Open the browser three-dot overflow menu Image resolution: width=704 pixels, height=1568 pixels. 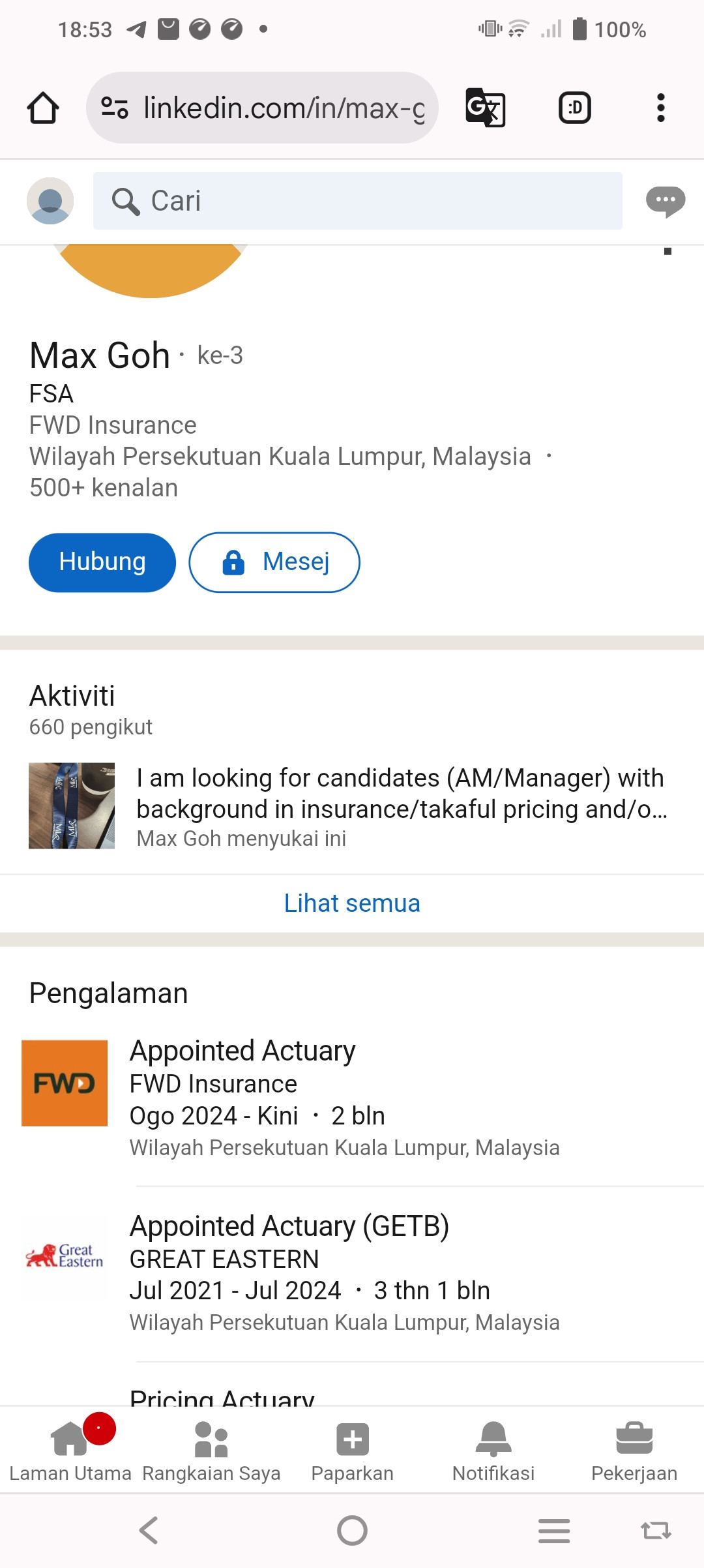(x=661, y=108)
